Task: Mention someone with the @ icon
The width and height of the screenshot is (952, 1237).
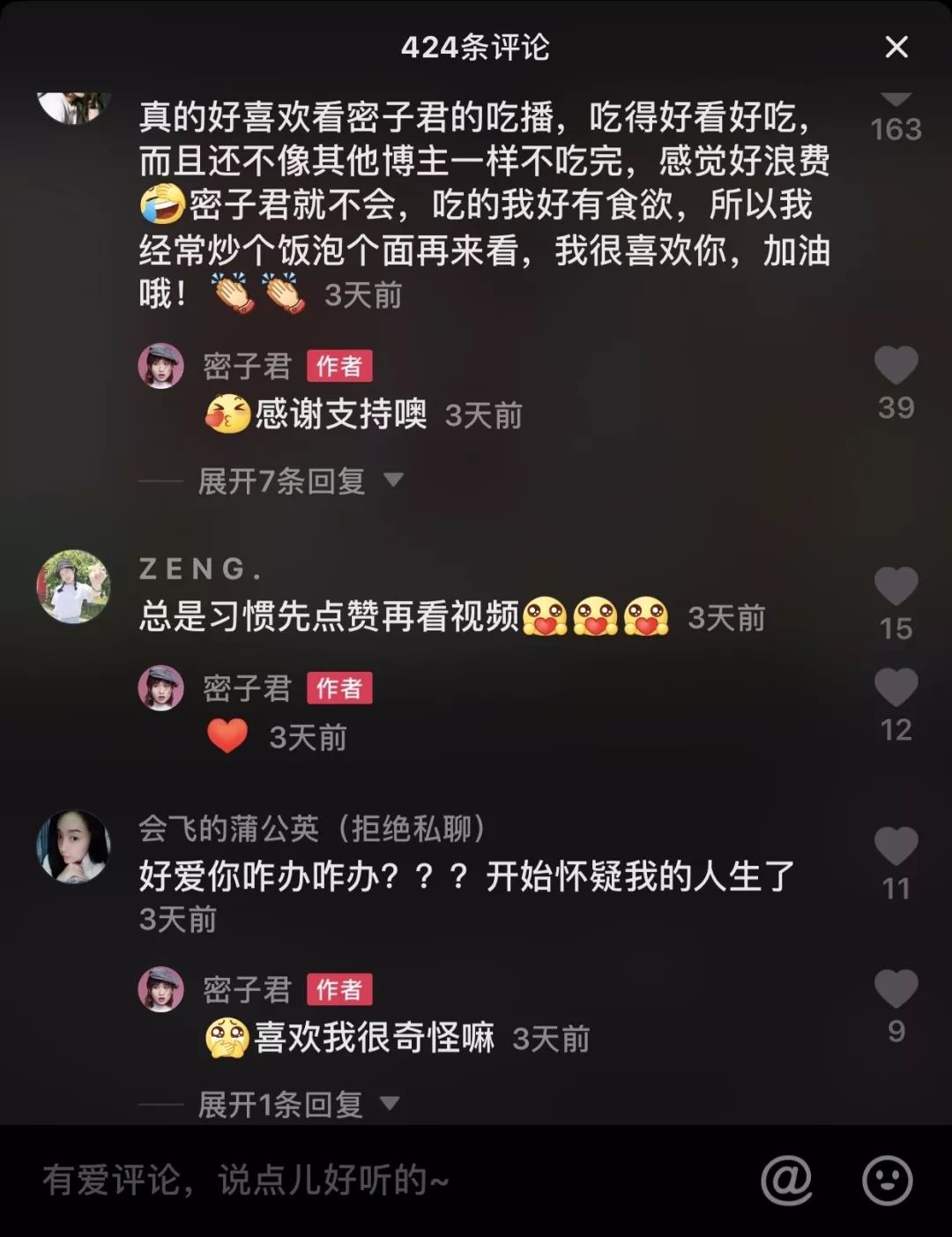Action: coord(786,1180)
